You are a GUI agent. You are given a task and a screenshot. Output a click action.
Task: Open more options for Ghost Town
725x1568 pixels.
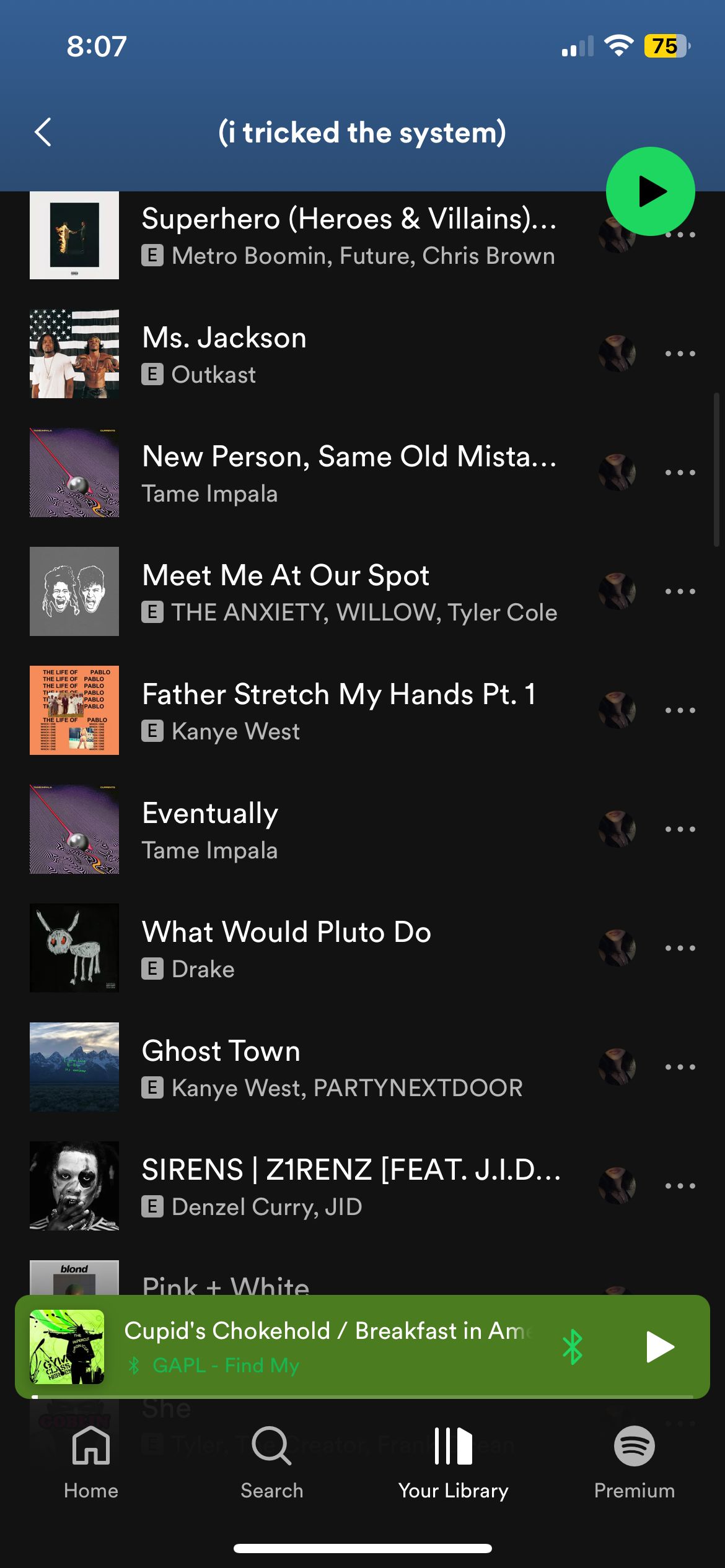pos(680,1068)
